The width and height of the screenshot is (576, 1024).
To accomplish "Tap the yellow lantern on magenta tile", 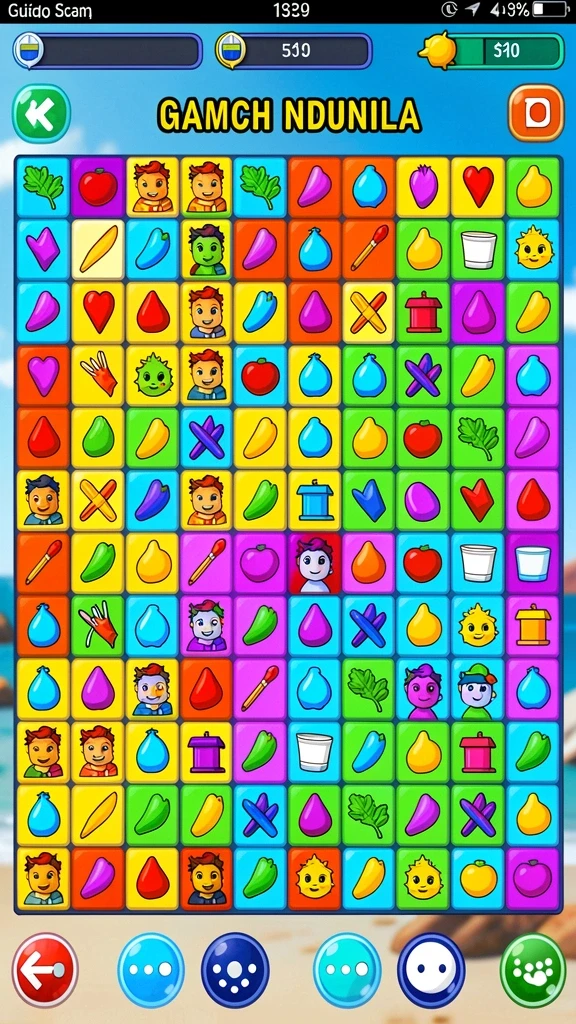I will click(x=533, y=627).
